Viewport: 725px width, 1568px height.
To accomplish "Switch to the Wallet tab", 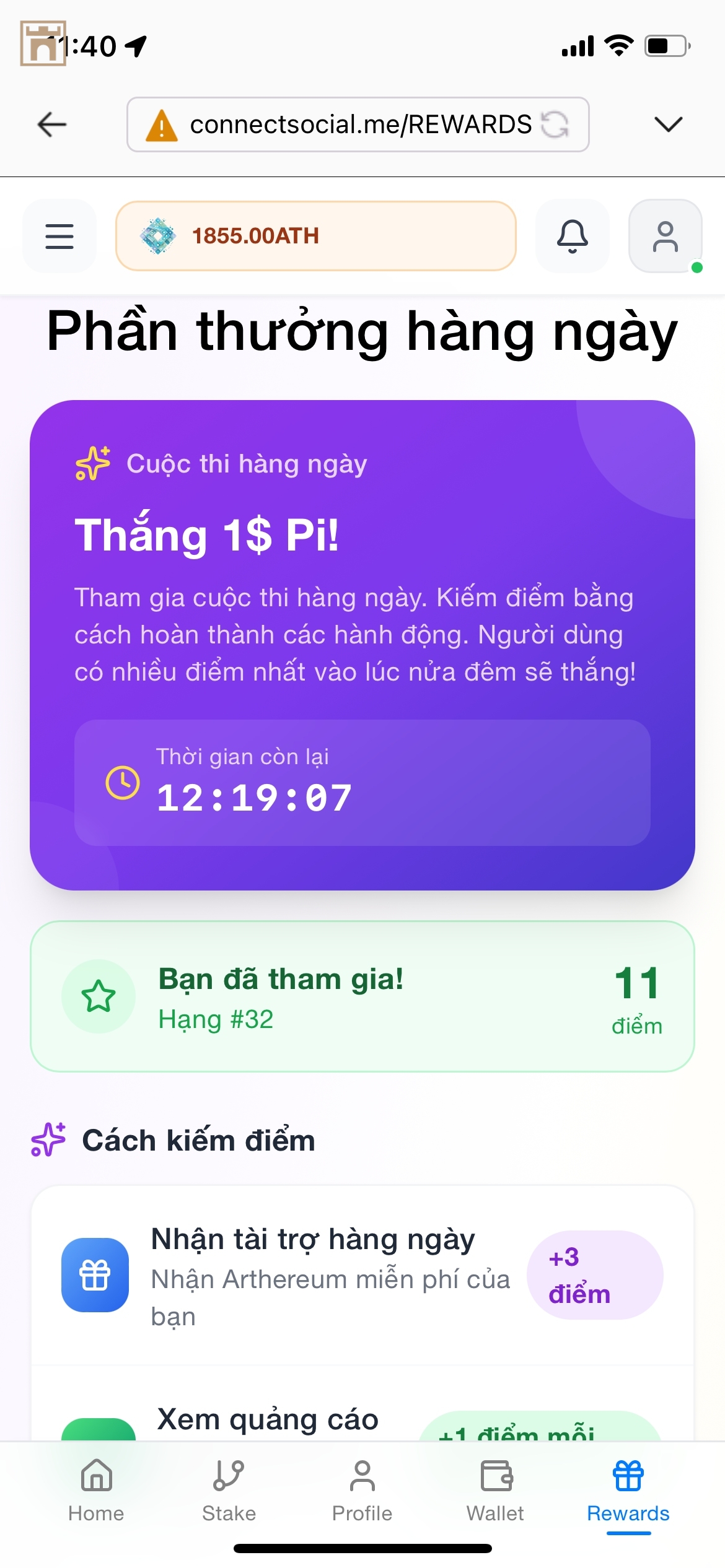I will 495,1490.
